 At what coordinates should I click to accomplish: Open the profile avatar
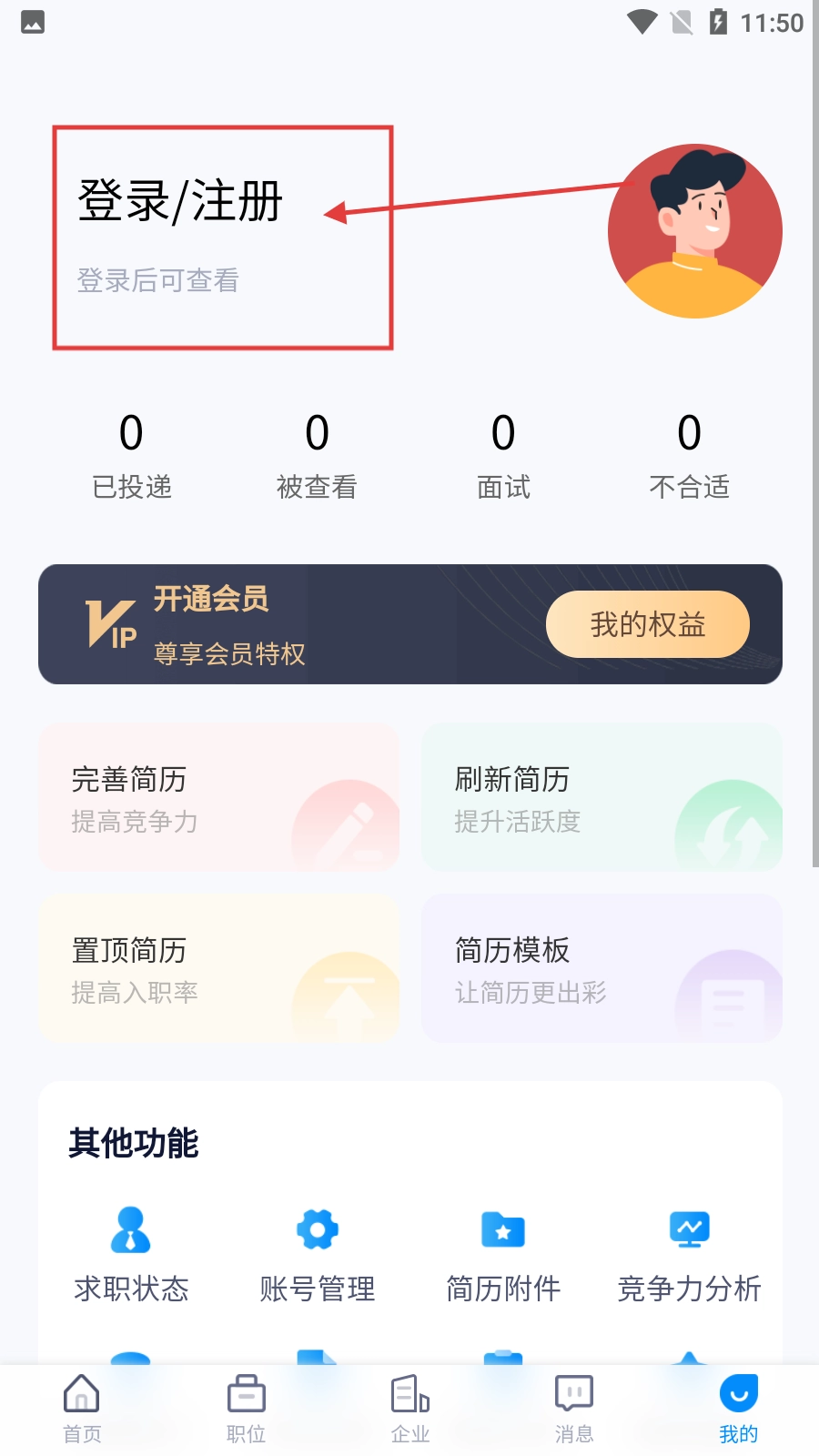694,231
